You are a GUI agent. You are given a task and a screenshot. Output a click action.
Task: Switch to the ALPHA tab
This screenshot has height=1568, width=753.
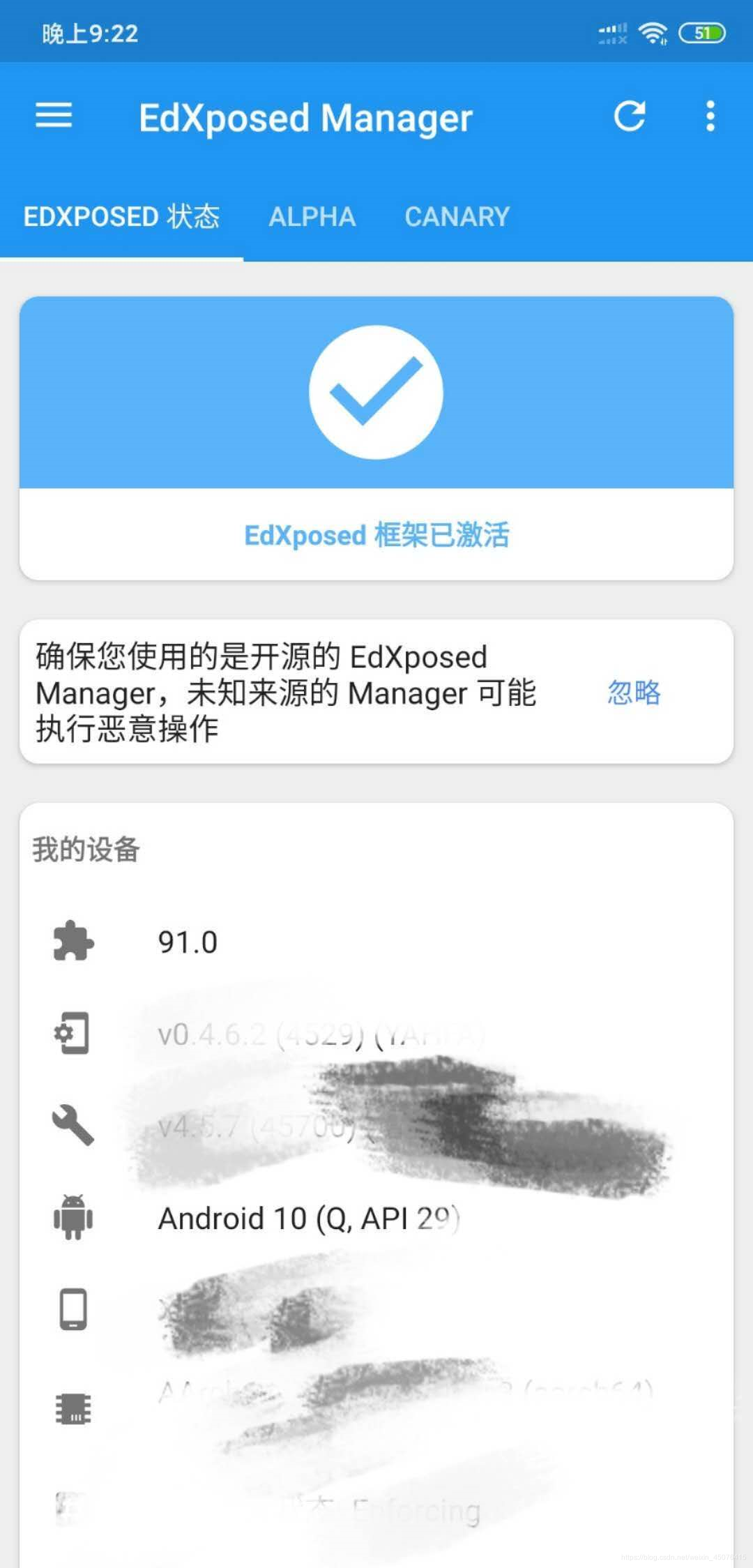(x=312, y=217)
